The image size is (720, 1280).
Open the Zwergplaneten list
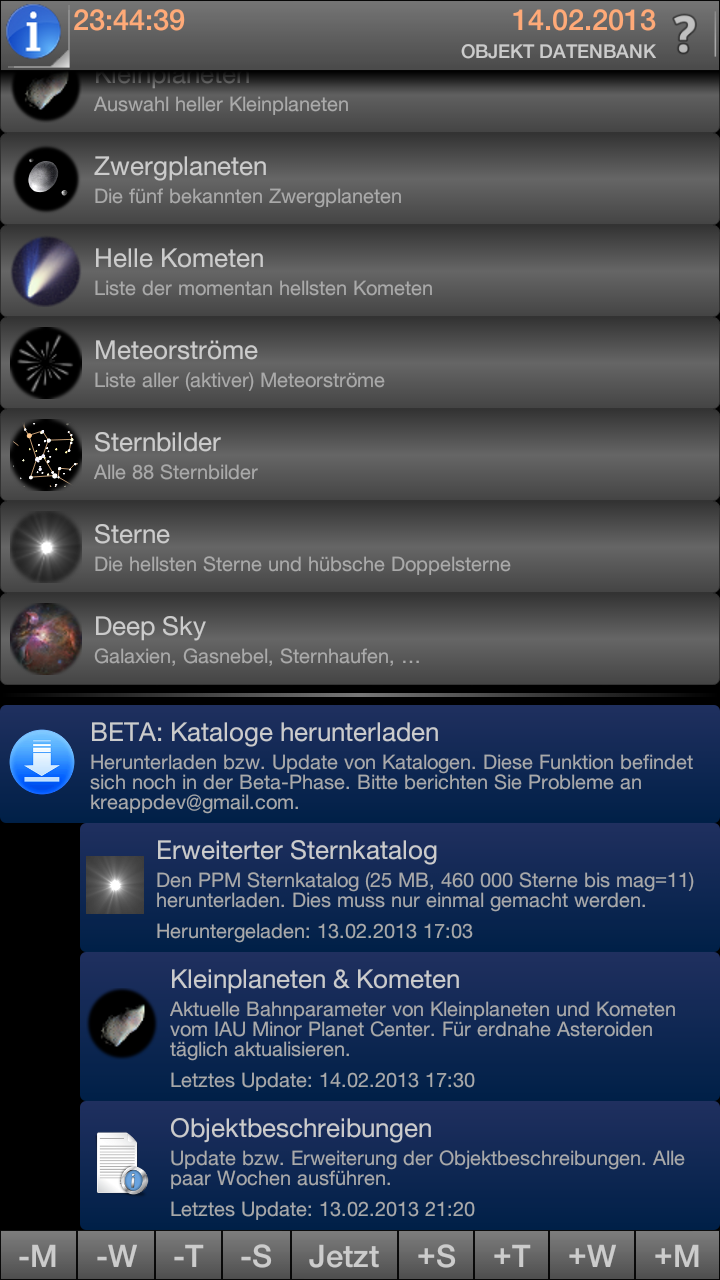point(360,179)
